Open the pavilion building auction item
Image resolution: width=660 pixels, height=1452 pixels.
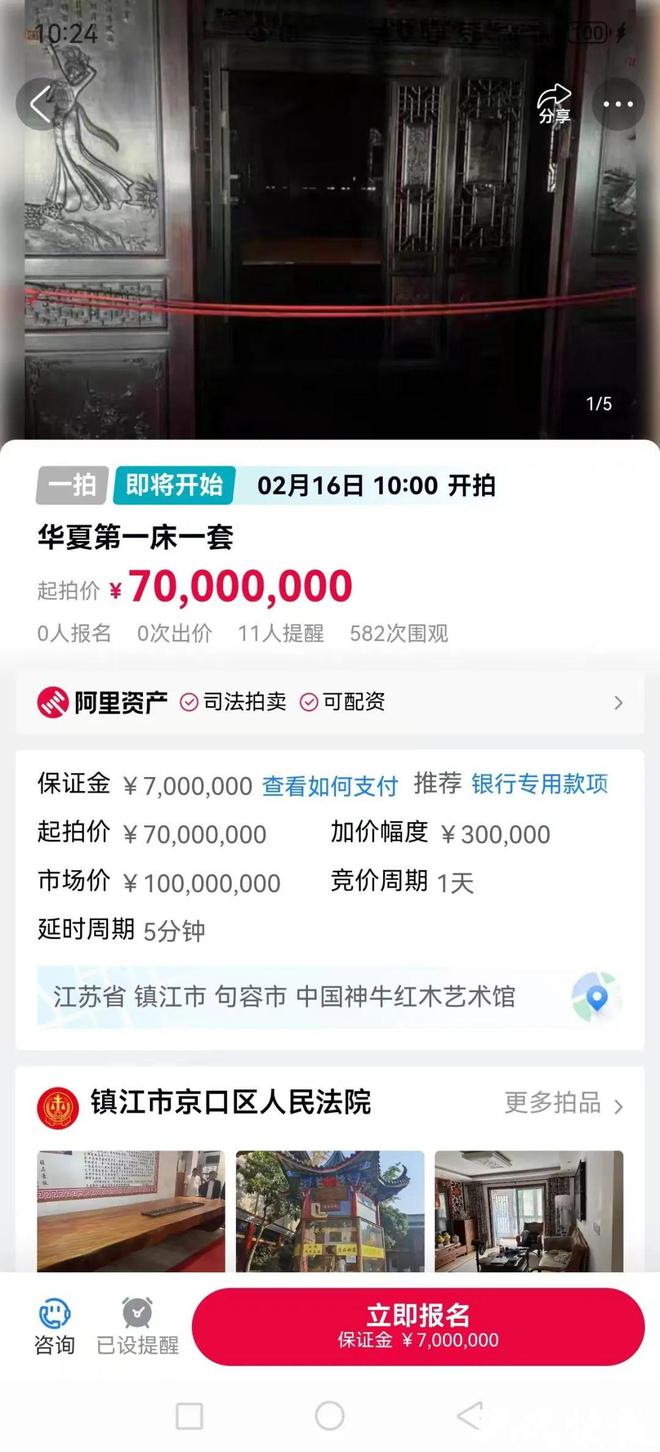tap(330, 1210)
